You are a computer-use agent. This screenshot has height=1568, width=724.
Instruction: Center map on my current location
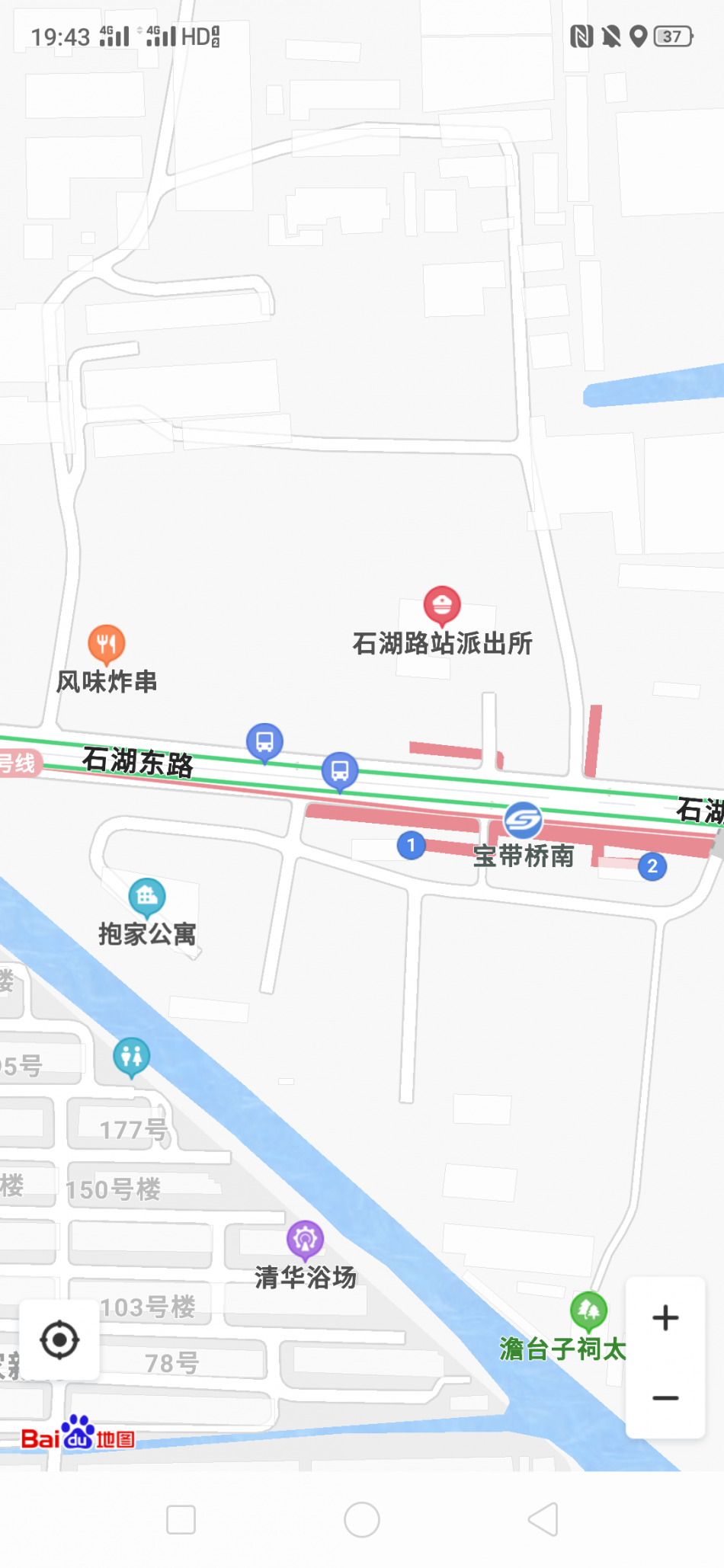(59, 1340)
